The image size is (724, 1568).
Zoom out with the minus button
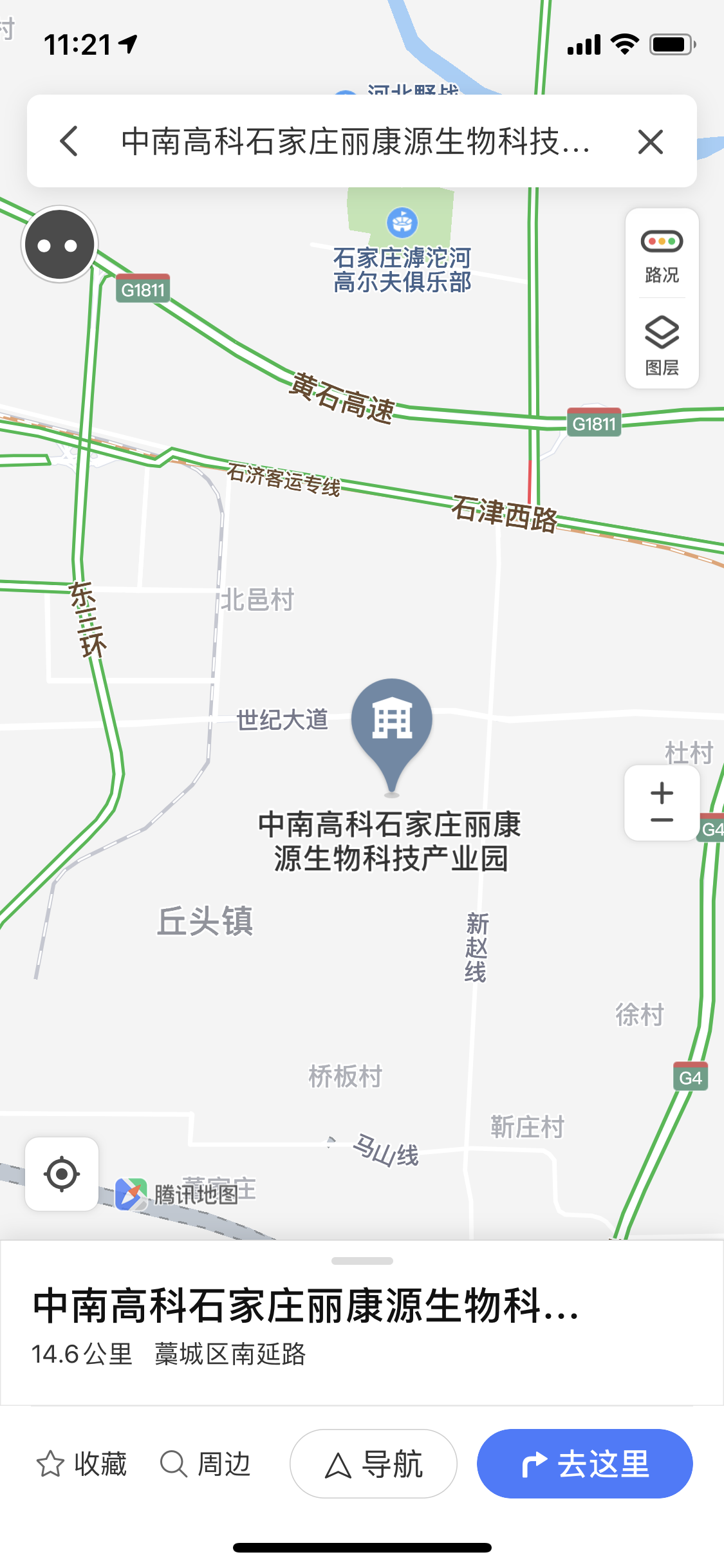tap(662, 821)
